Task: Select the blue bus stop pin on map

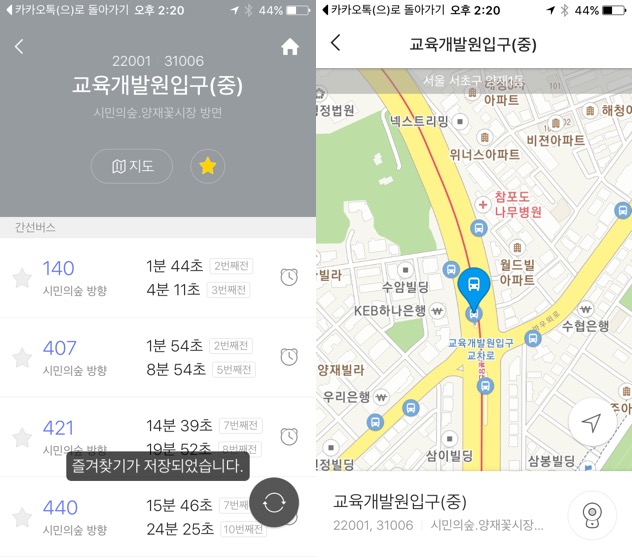Action: [474, 288]
